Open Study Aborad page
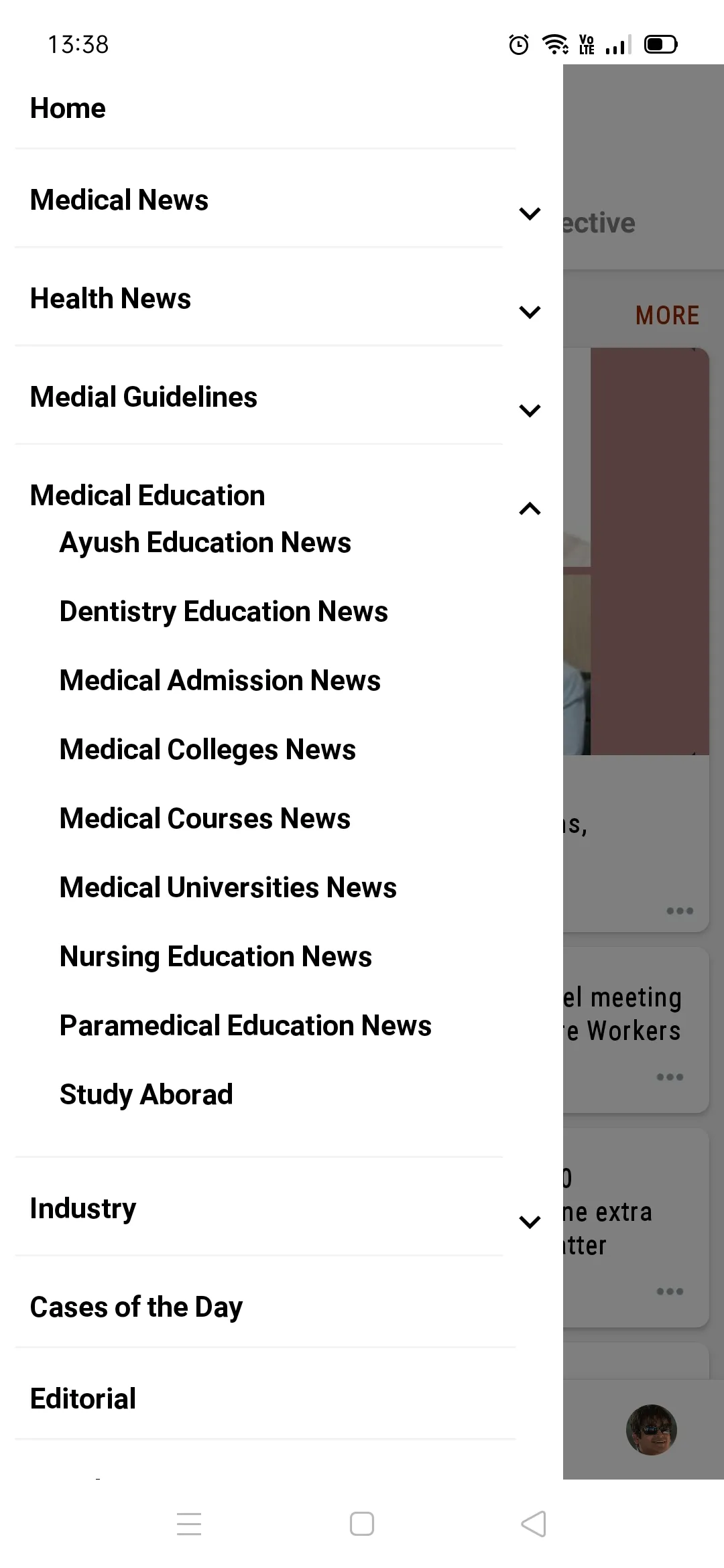The width and height of the screenshot is (724, 1568). point(145,1094)
